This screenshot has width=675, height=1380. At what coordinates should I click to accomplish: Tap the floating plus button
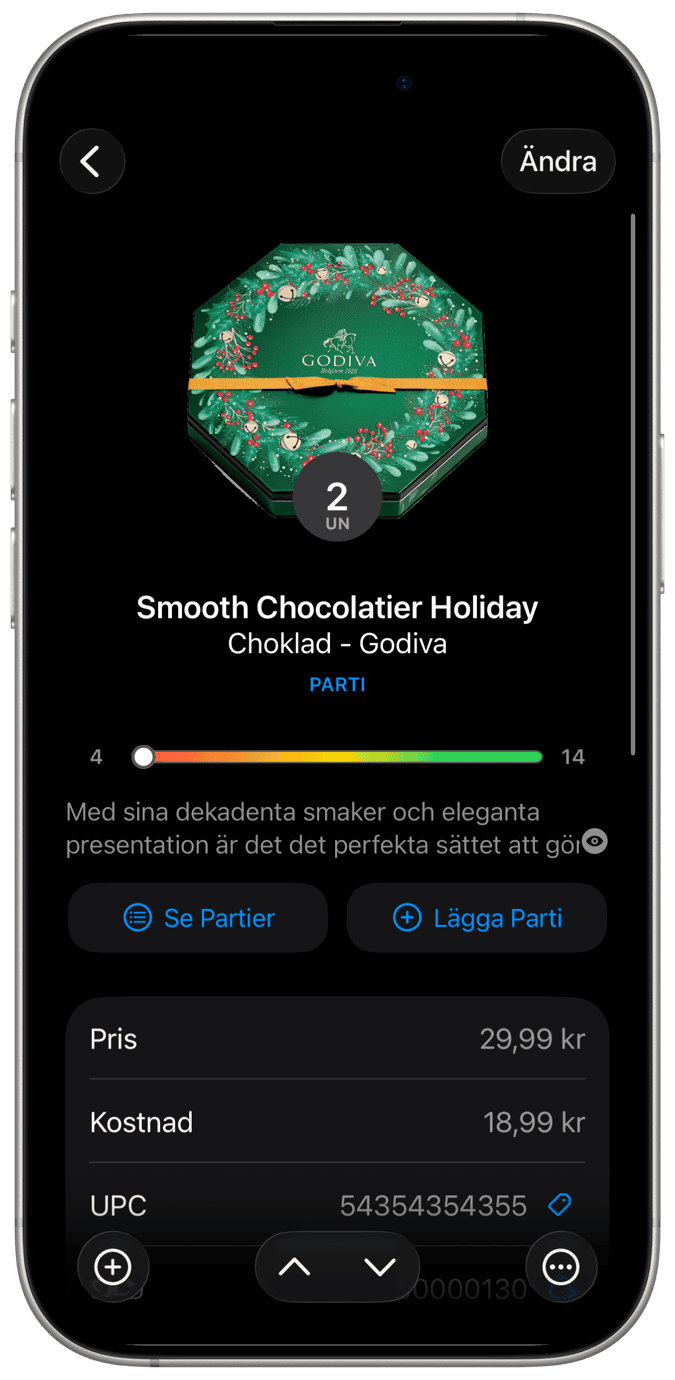[113, 1267]
